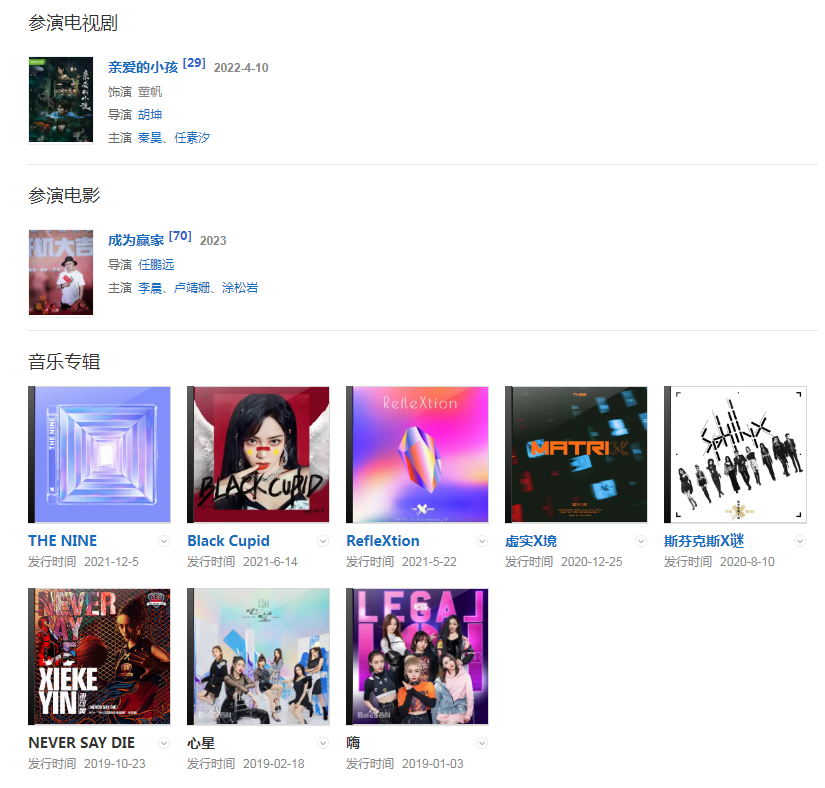Image resolution: width=825 pixels, height=788 pixels.
Task: View director 胡坤's page
Action: 150,114
